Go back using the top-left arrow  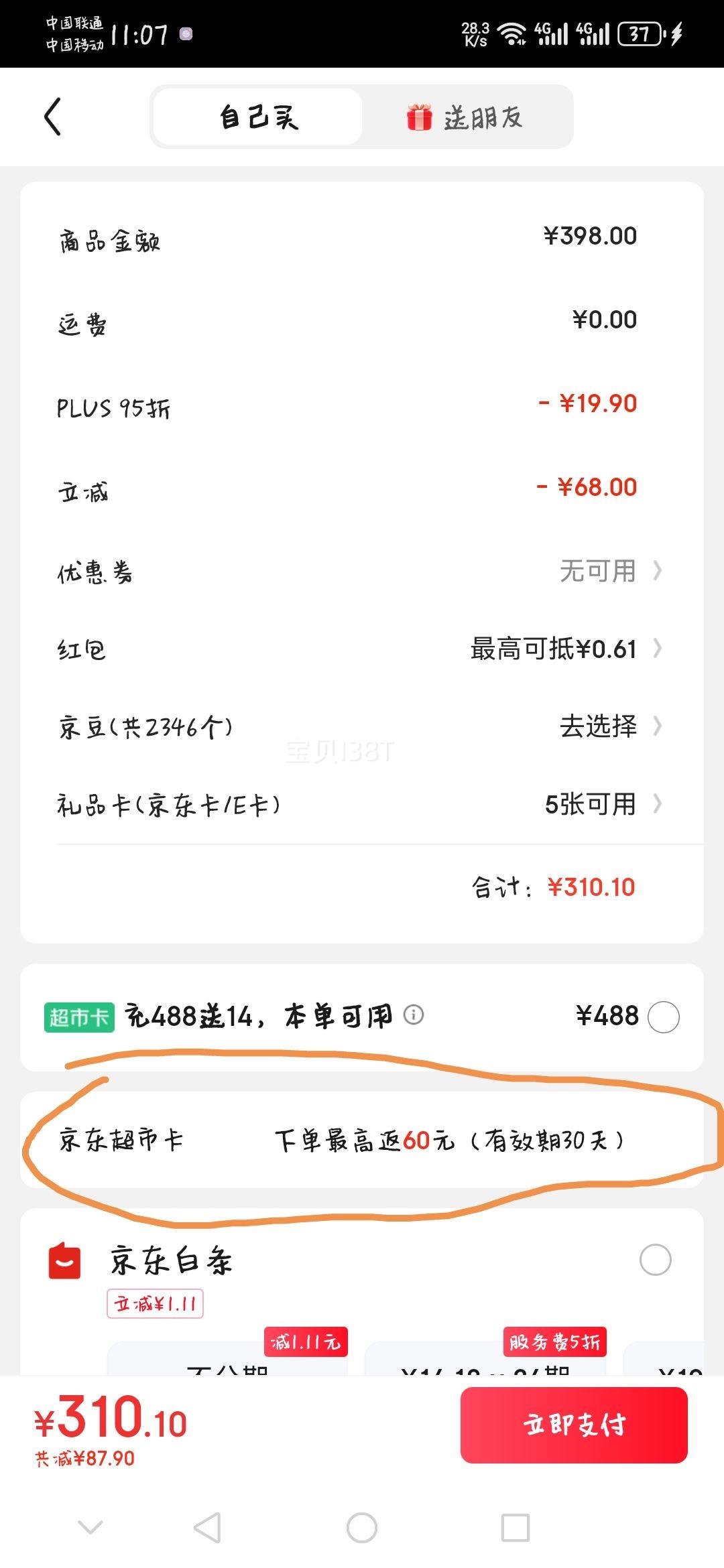coord(52,117)
